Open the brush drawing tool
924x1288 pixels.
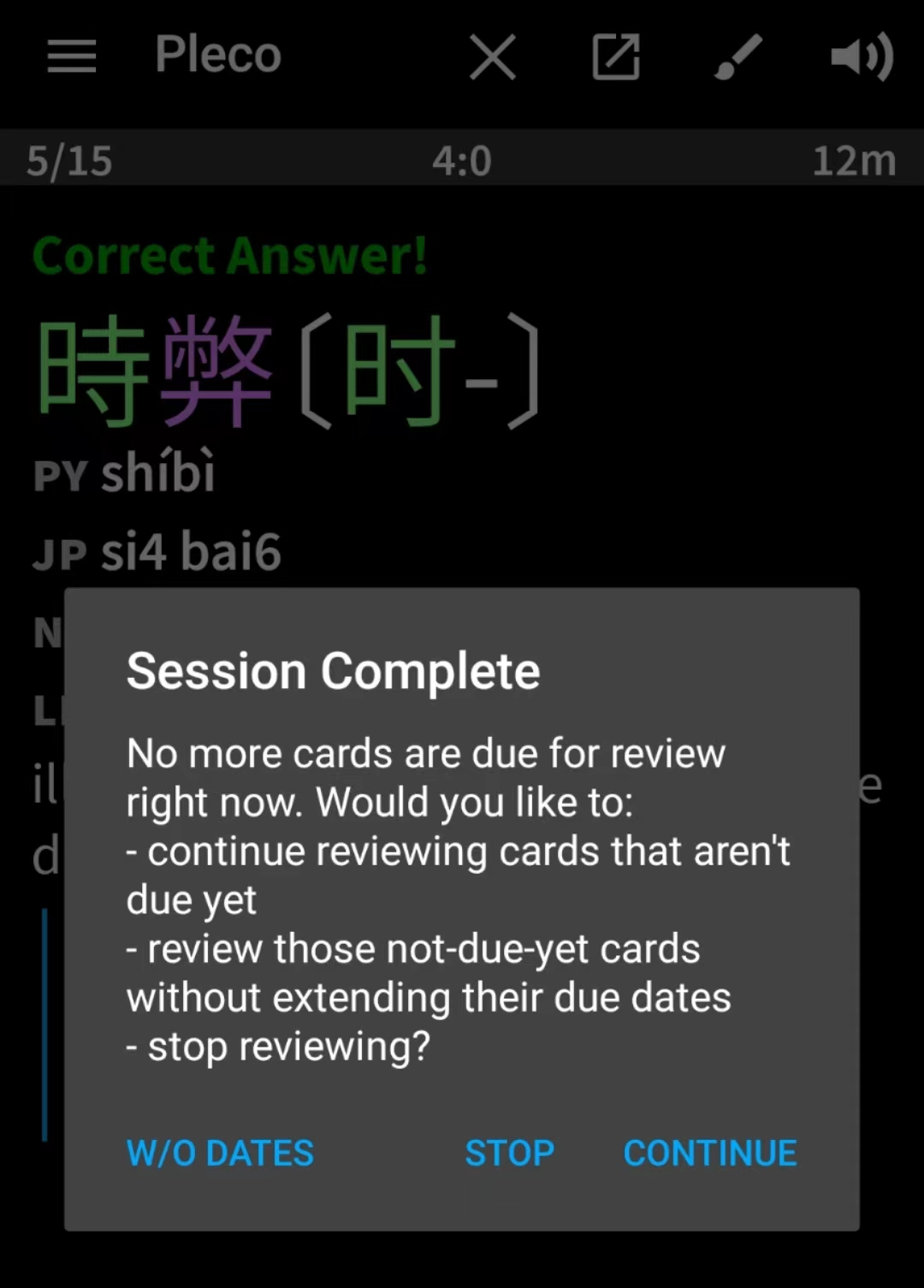737,57
